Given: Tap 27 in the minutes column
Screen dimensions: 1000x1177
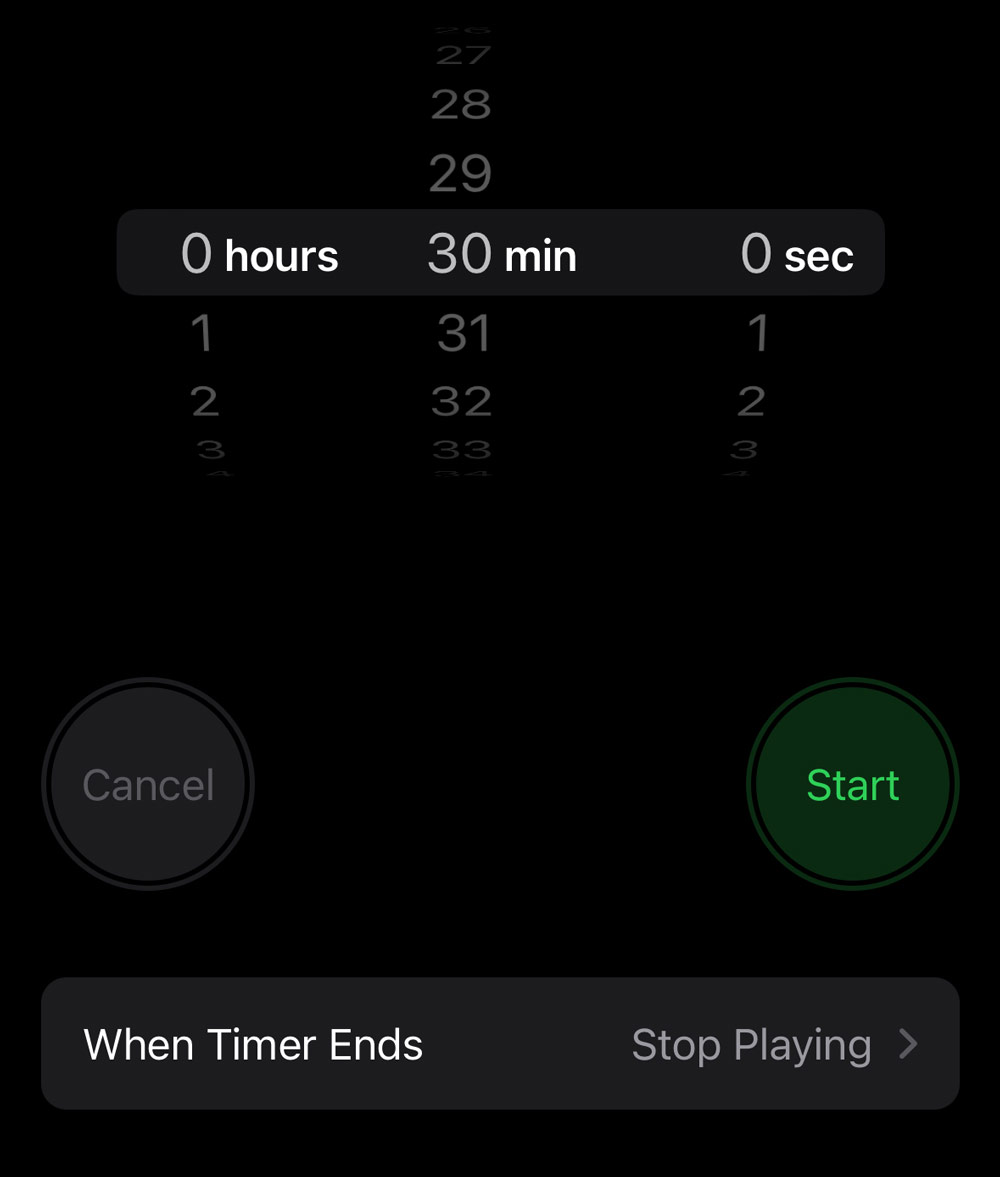Looking at the screenshot, I should point(460,55).
